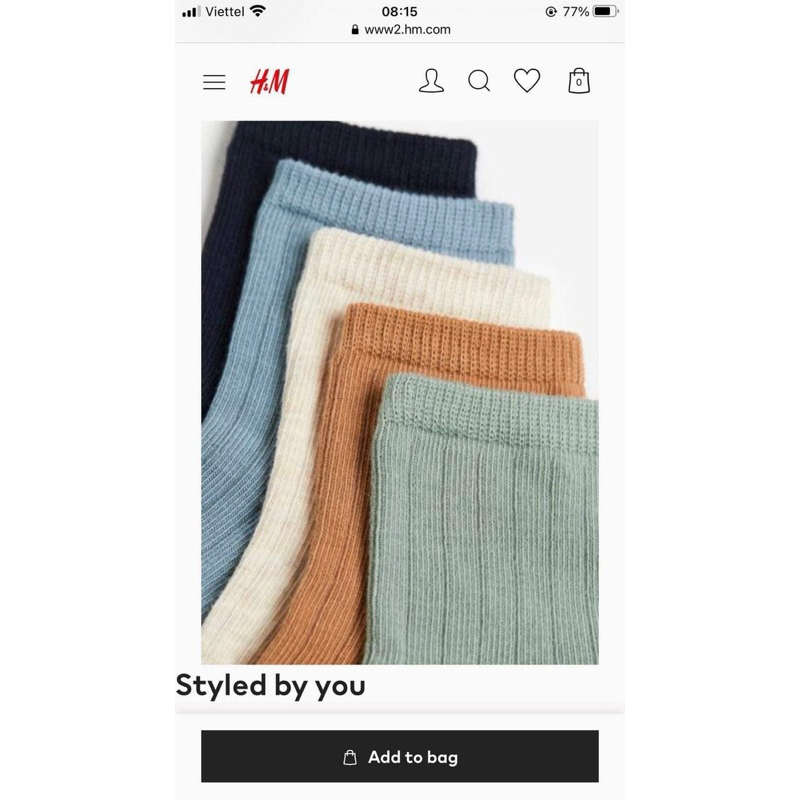Open the search magnifier

tap(479, 81)
